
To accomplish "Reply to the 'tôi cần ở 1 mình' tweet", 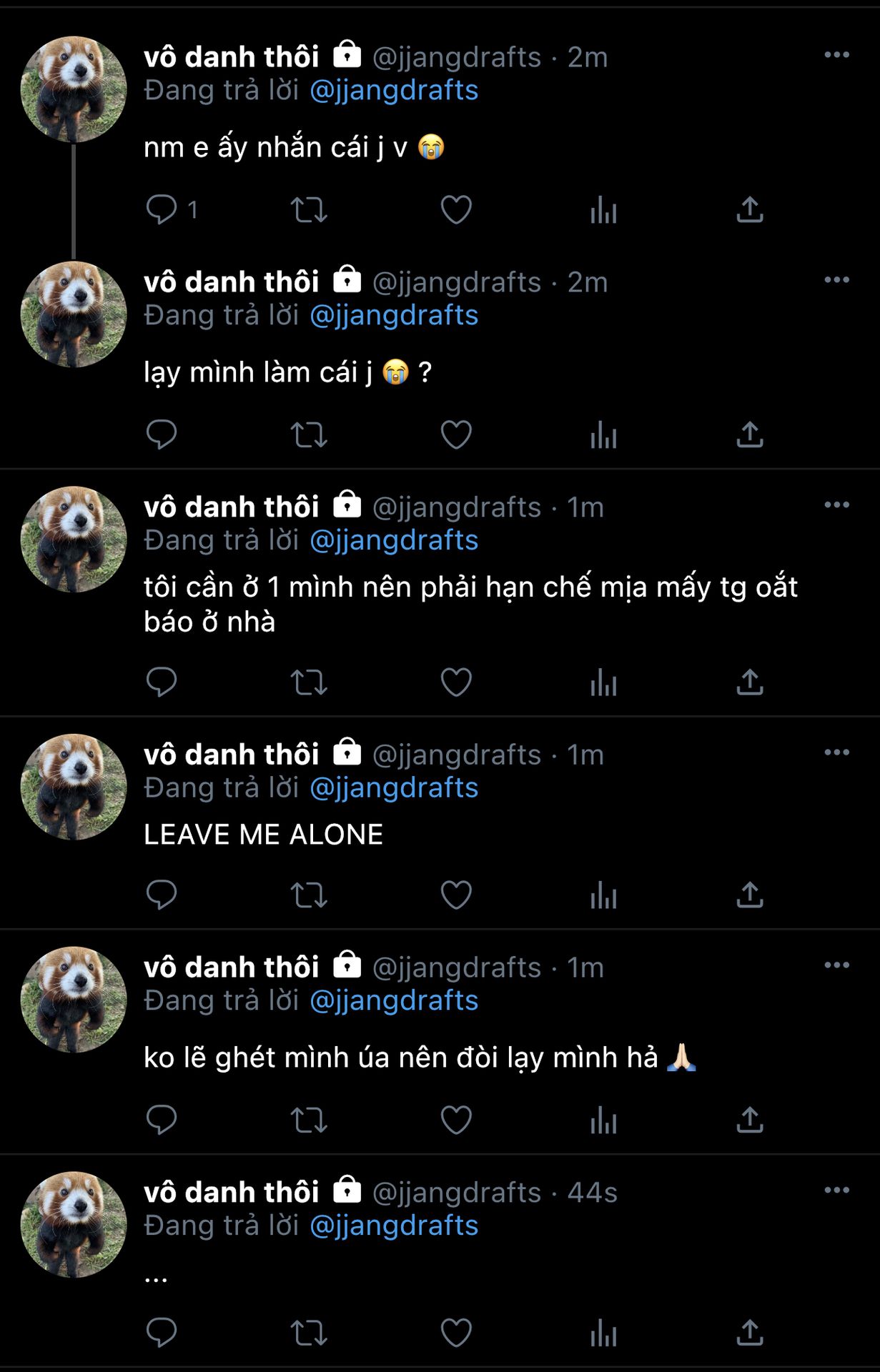I will [x=162, y=682].
